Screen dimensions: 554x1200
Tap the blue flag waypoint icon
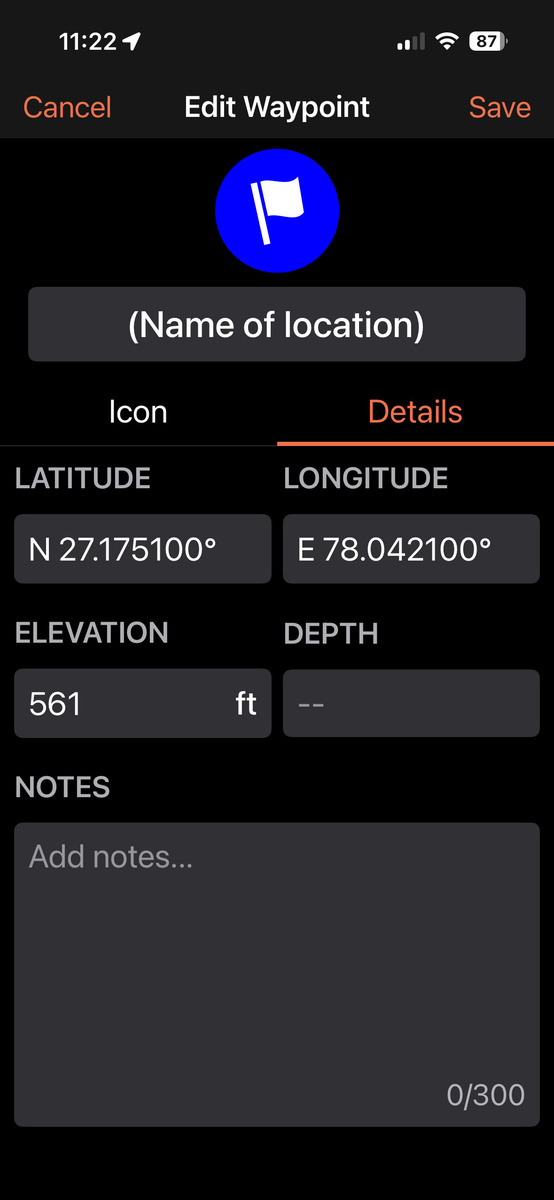(277, 210)
